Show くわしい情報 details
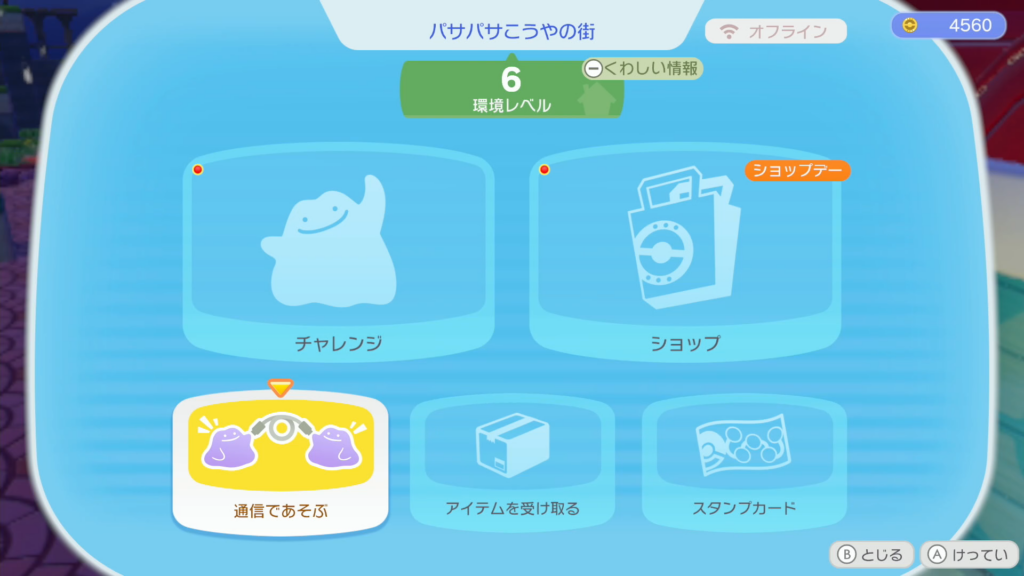1024x576 pixels. tap(642, 68)
